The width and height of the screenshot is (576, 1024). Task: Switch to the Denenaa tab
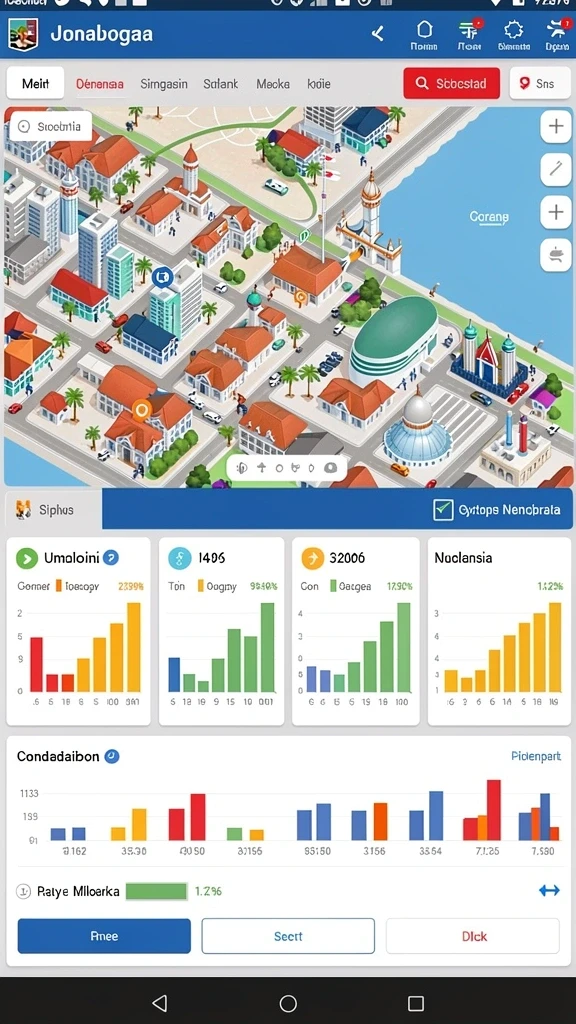tap(99, 84)
